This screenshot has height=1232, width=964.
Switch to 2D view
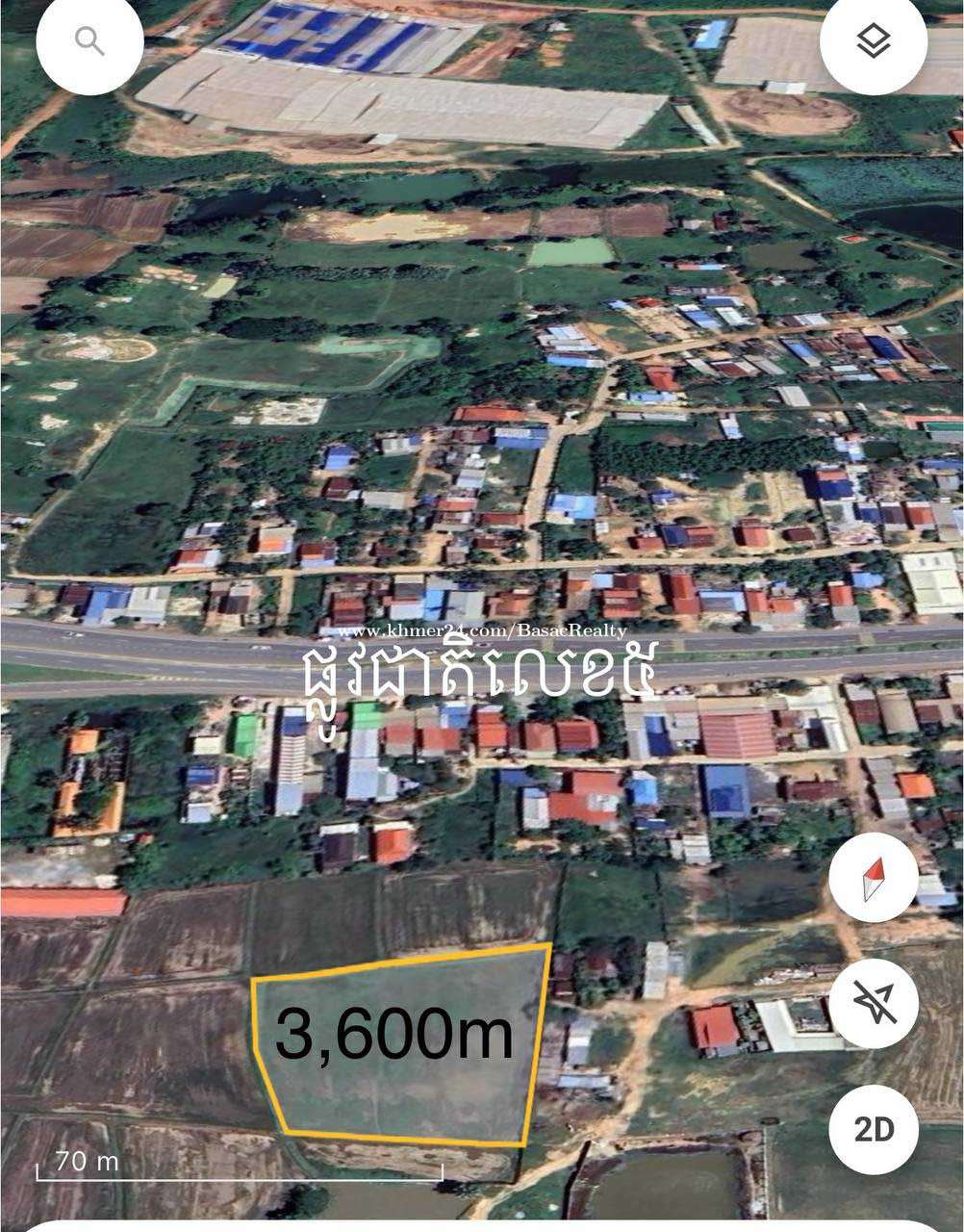point(873,1128)
